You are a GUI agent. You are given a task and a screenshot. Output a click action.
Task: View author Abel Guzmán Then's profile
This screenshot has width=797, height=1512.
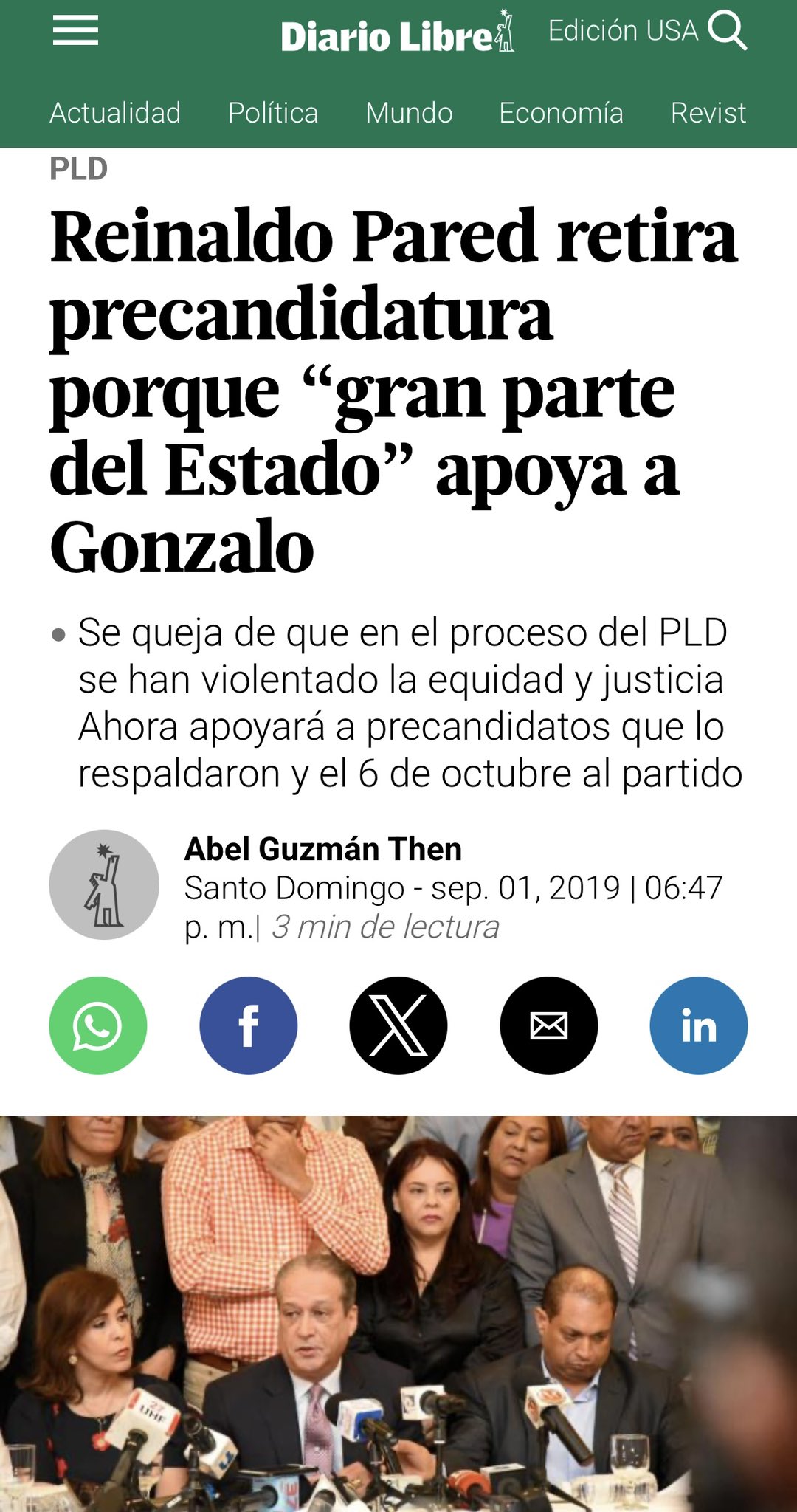[322, 849]
